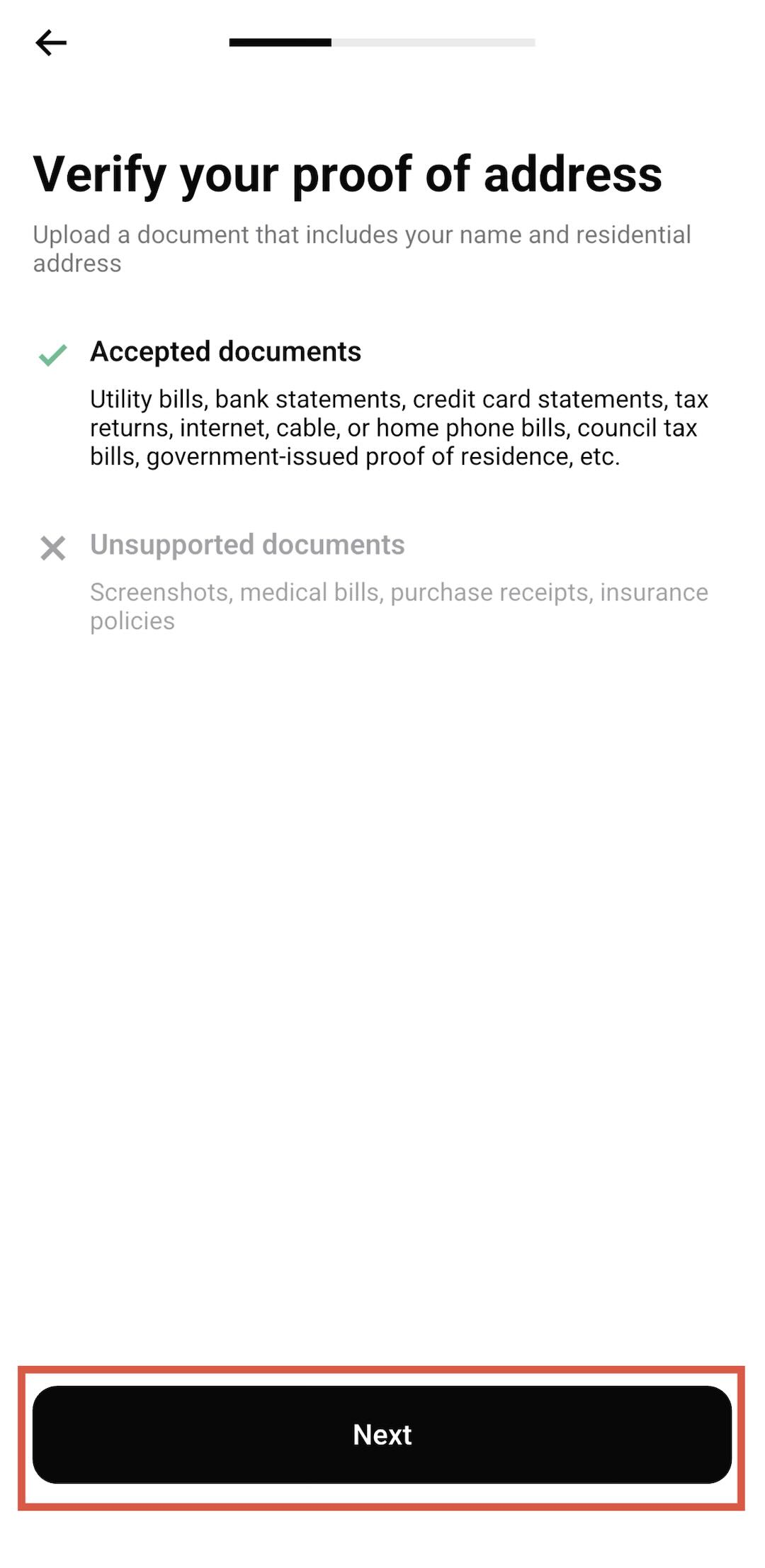The image size is (765, 1568).
Task: Click the checkmark next to Accepted documents
Action: tap(50, 354)
